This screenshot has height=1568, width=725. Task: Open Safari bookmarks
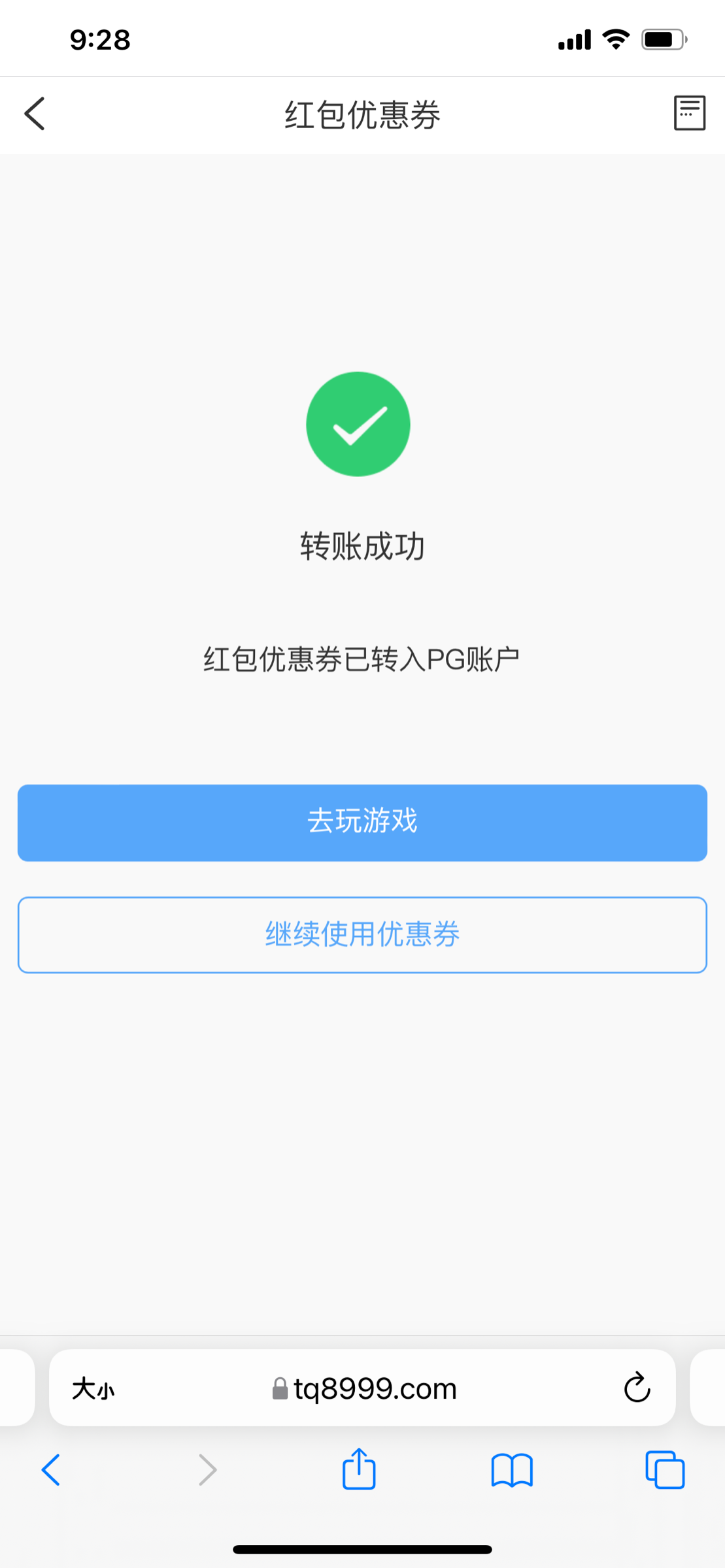[512, 1470]
